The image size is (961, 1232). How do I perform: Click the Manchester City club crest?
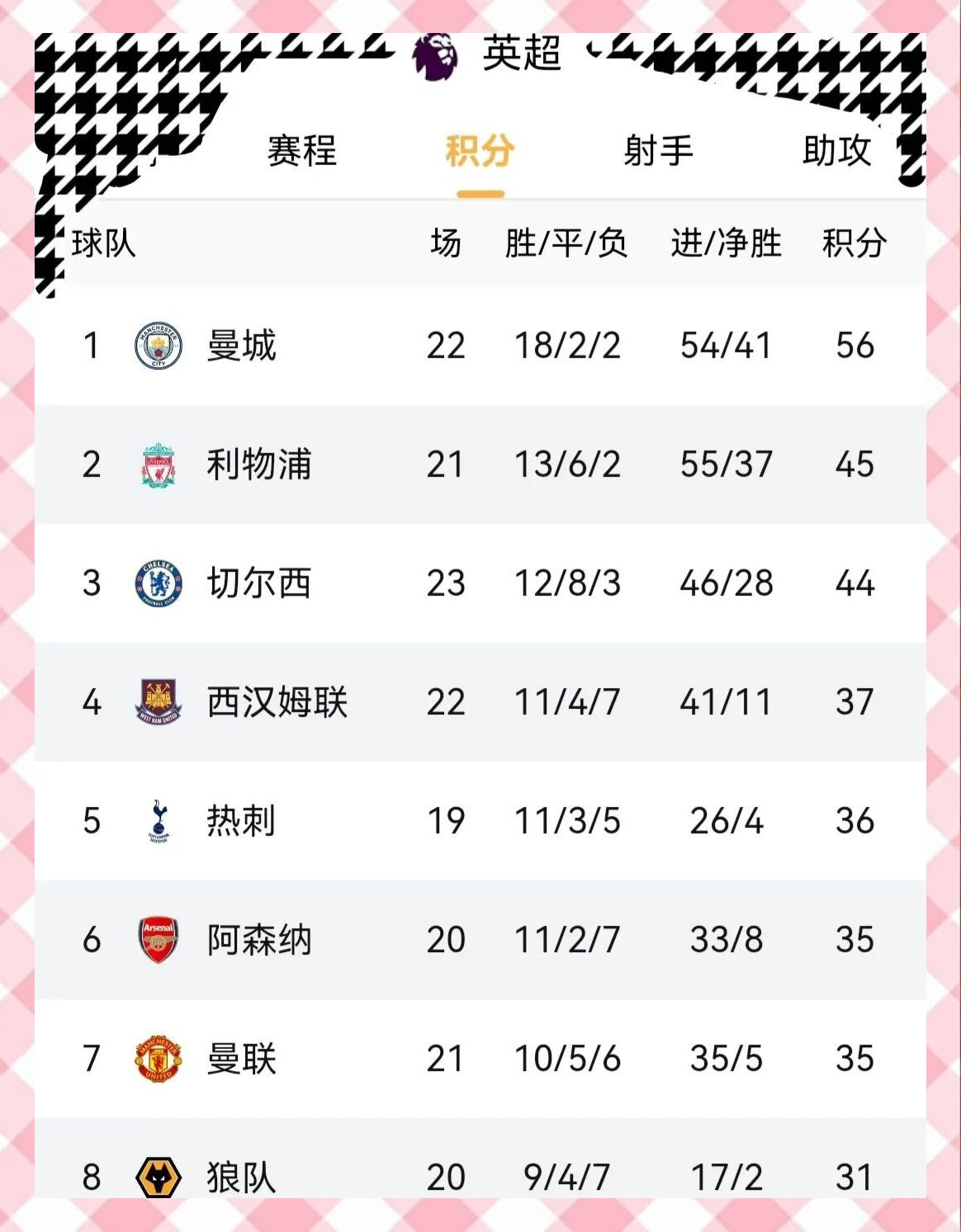[x=157, y=346]
